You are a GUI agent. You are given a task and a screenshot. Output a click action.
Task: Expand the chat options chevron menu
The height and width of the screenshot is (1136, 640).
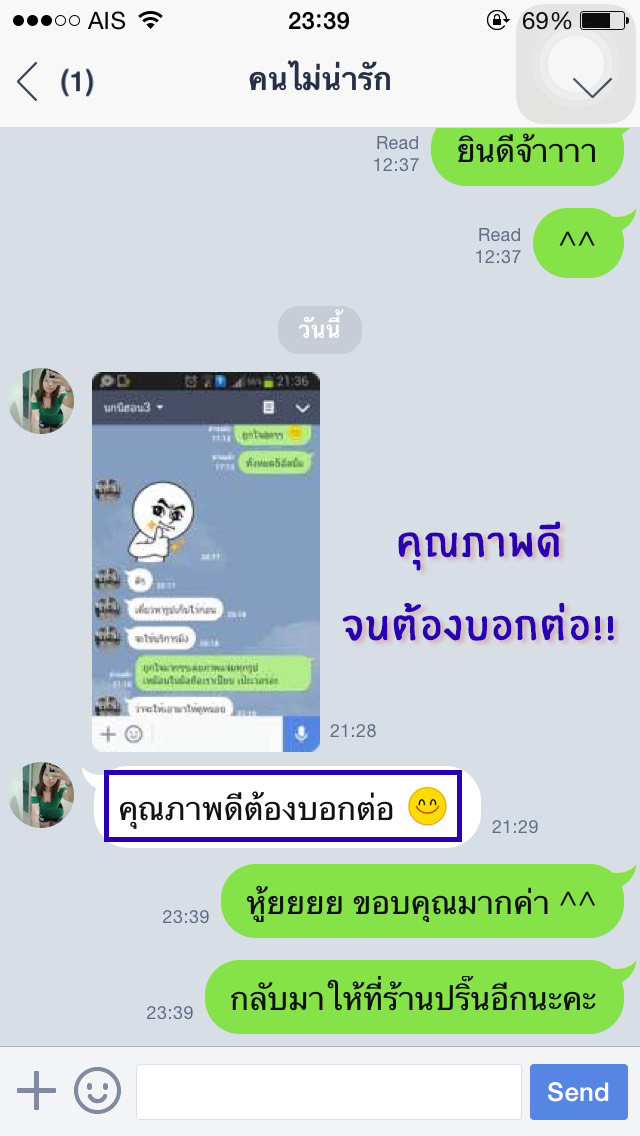click(592, 88)
